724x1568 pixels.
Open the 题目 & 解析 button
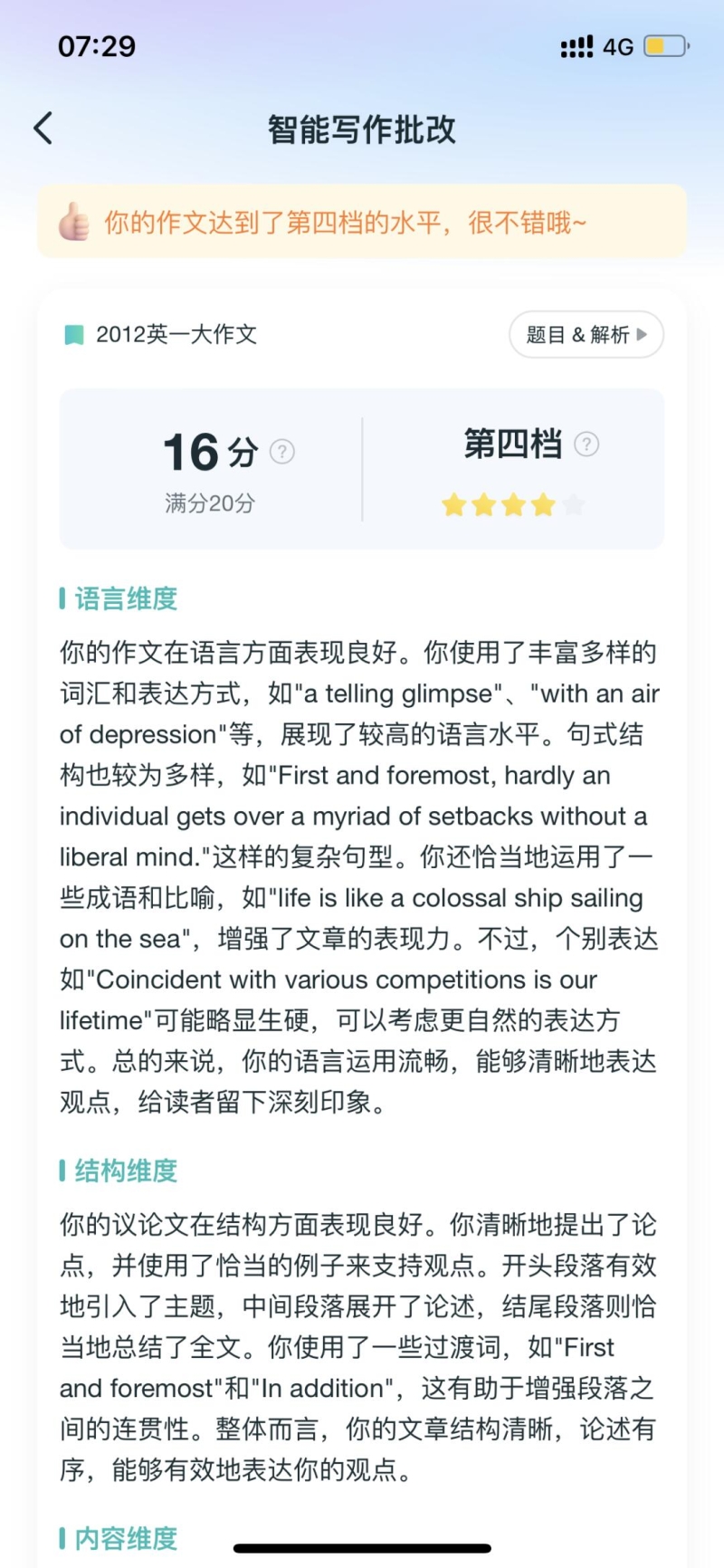pyautogui.click(x=586, y=335)
